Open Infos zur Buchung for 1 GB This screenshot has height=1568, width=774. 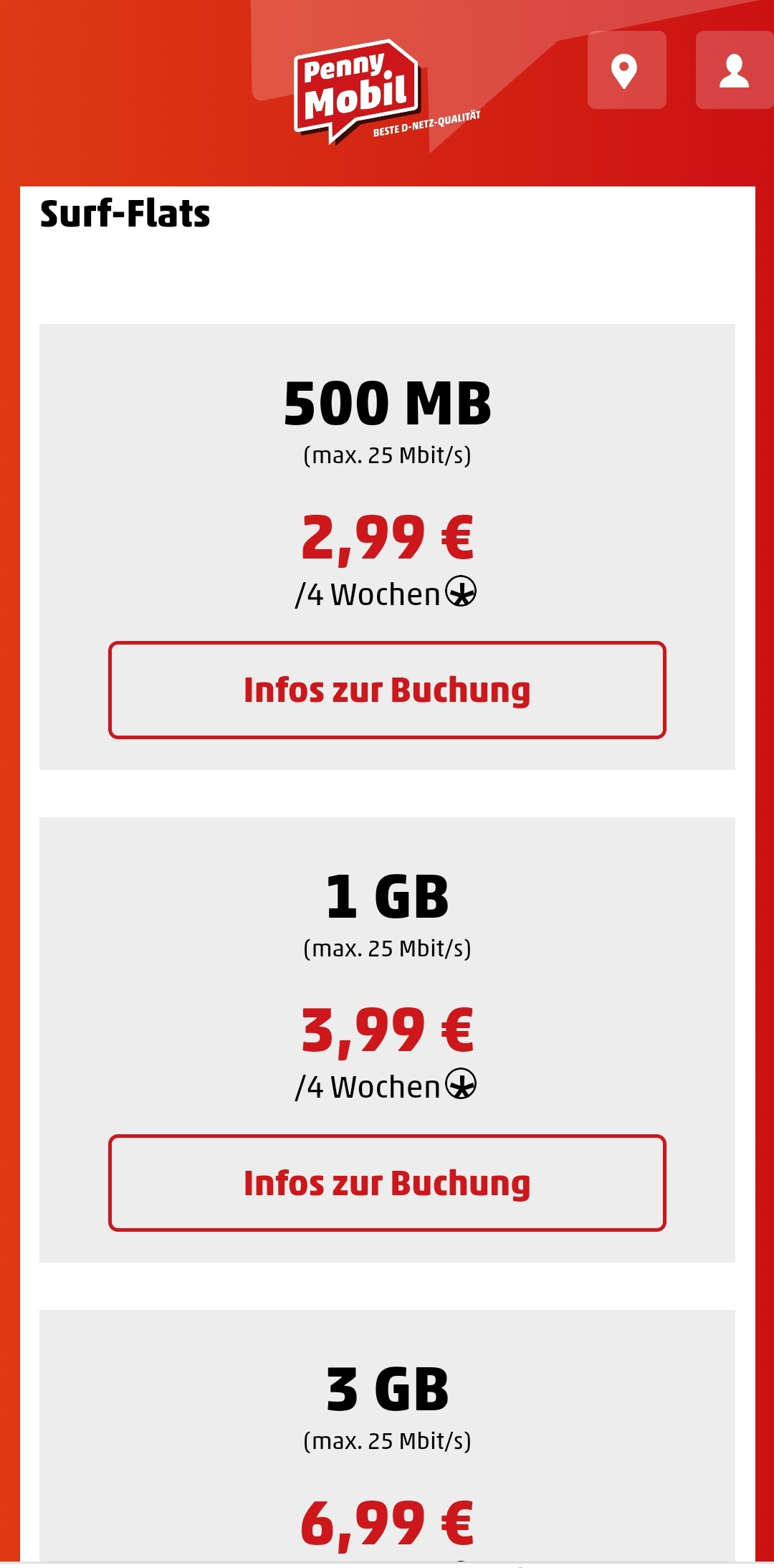coord(387,1183)
